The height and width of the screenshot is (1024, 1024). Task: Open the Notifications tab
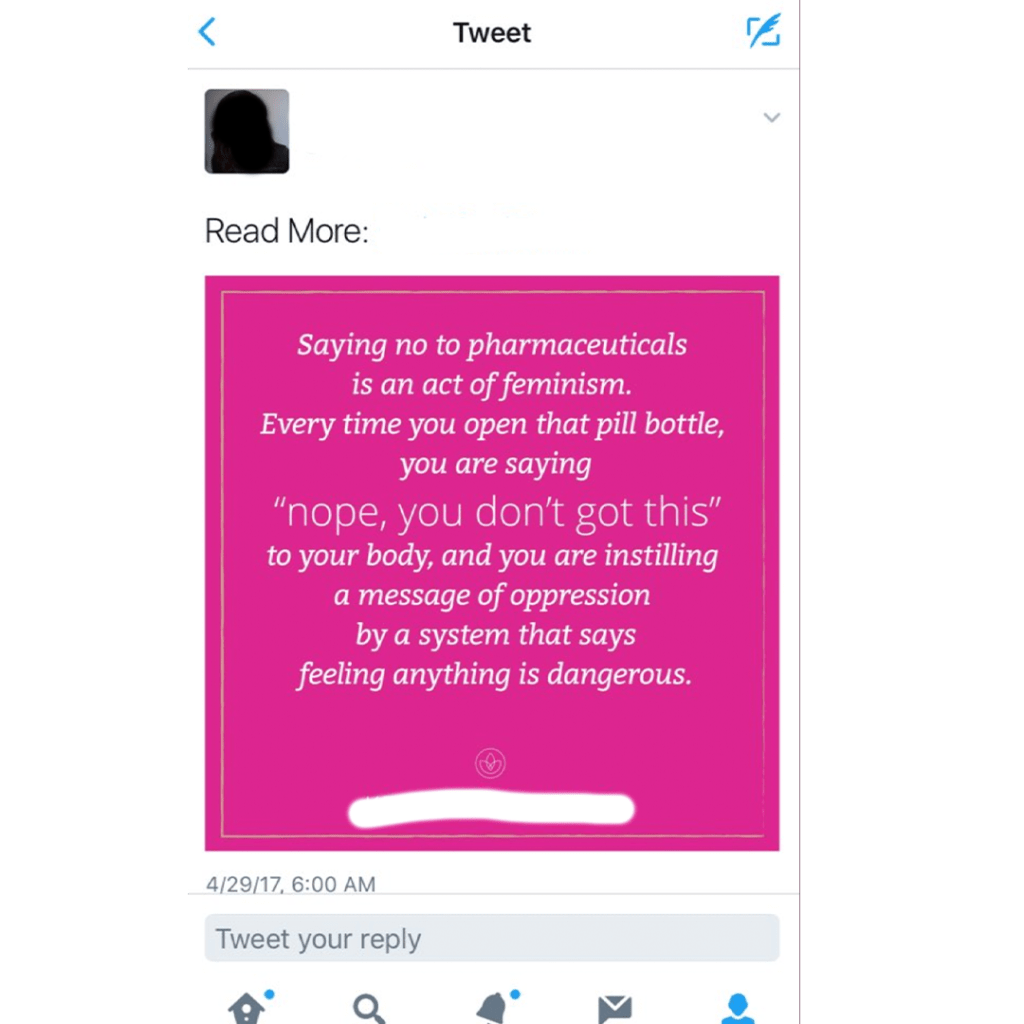[493, 1008]
